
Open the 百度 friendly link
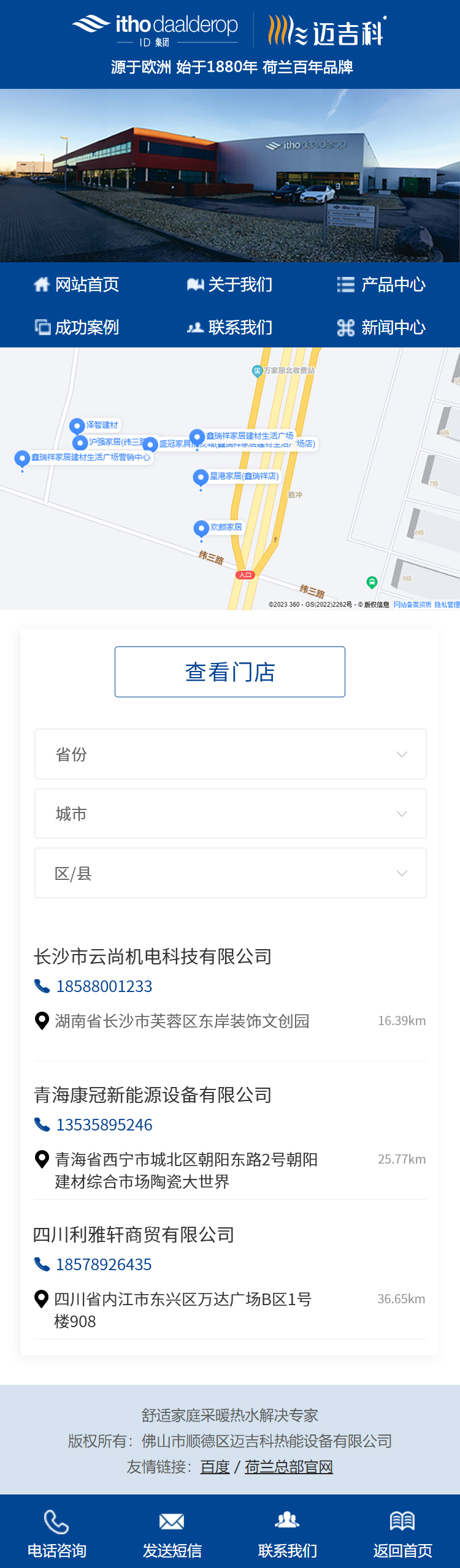pos(215,1467)
